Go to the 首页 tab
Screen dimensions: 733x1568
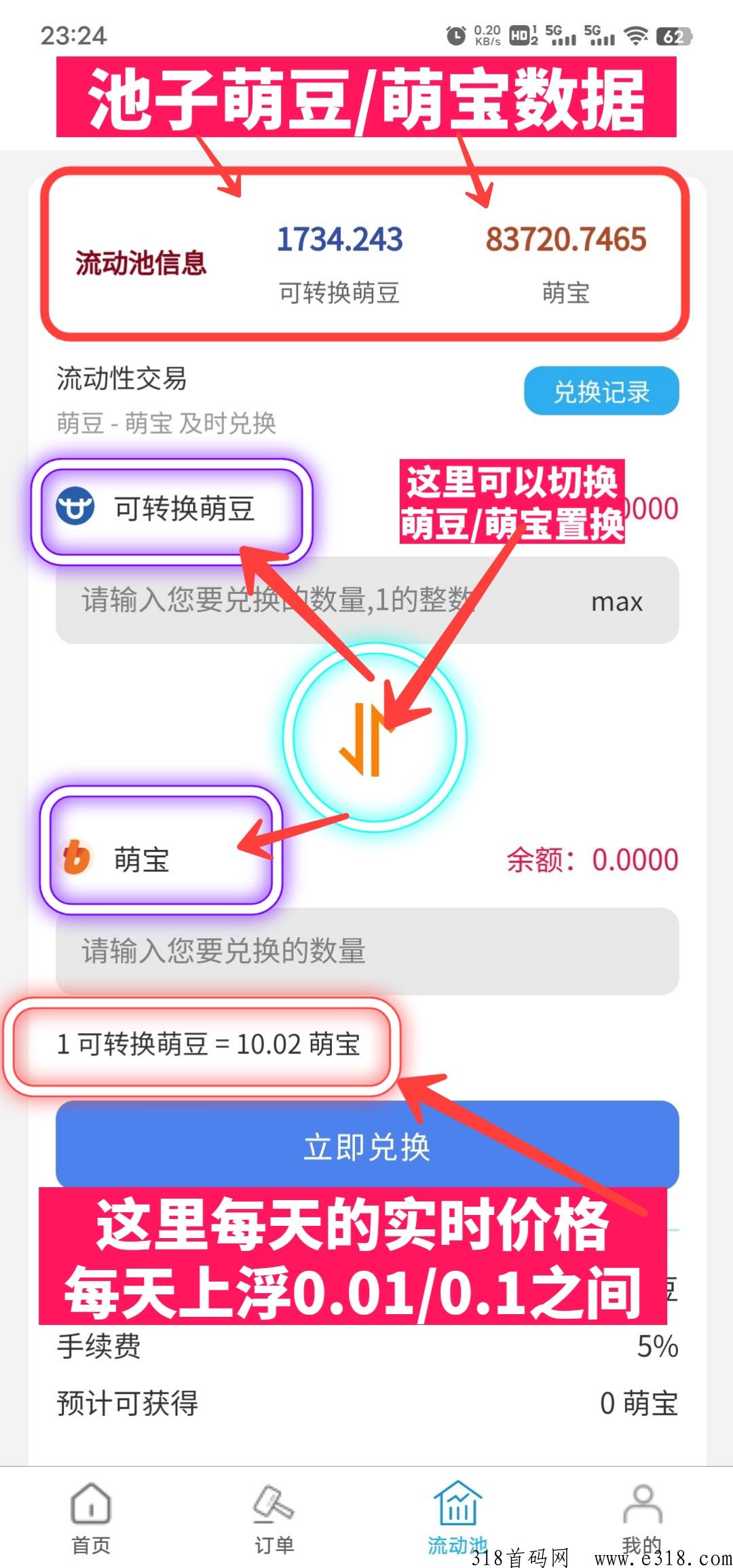[91, 1517]
